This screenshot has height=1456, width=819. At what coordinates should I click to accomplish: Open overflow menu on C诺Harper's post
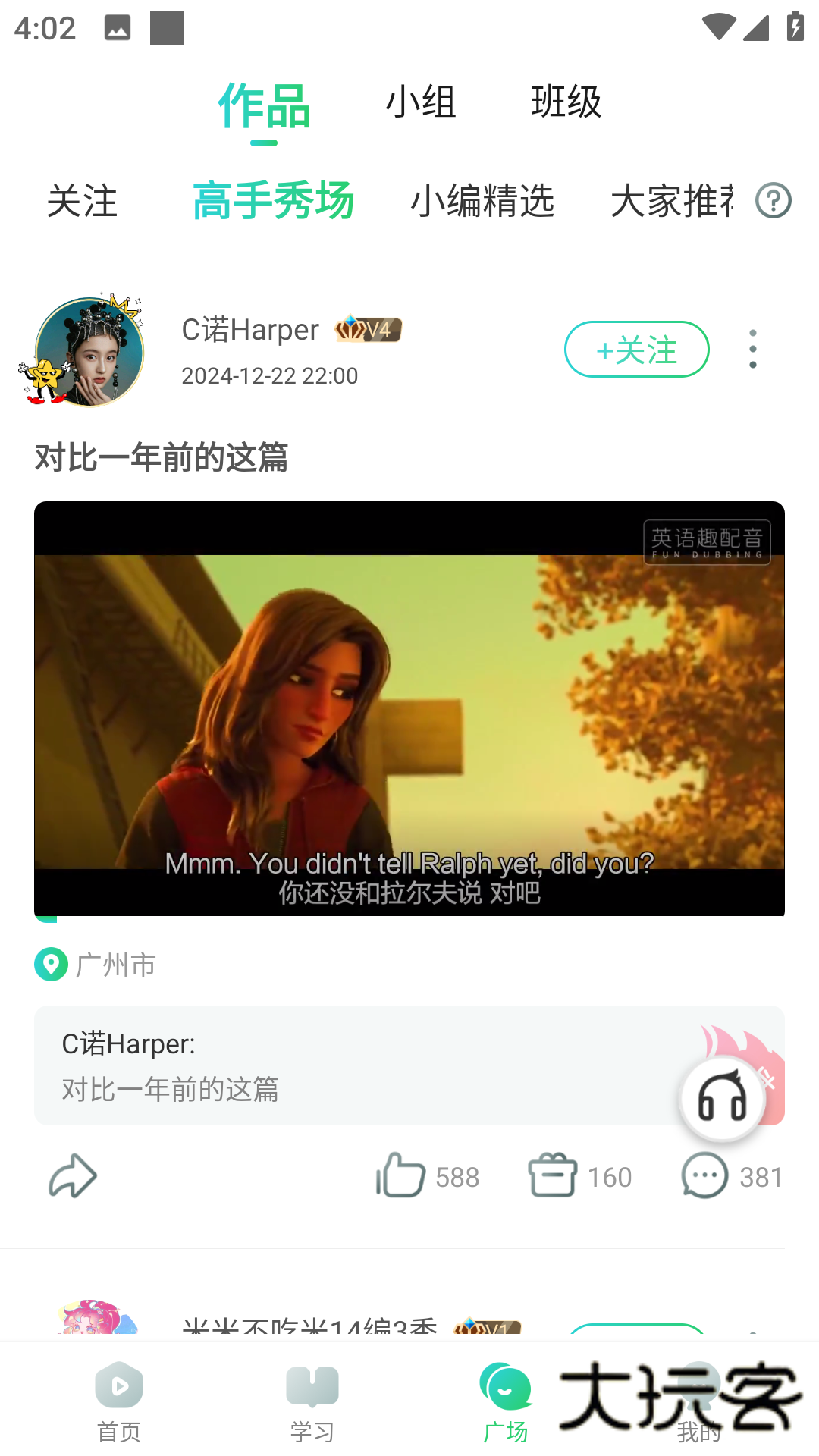pyautogui.click(x=752, y=350)
